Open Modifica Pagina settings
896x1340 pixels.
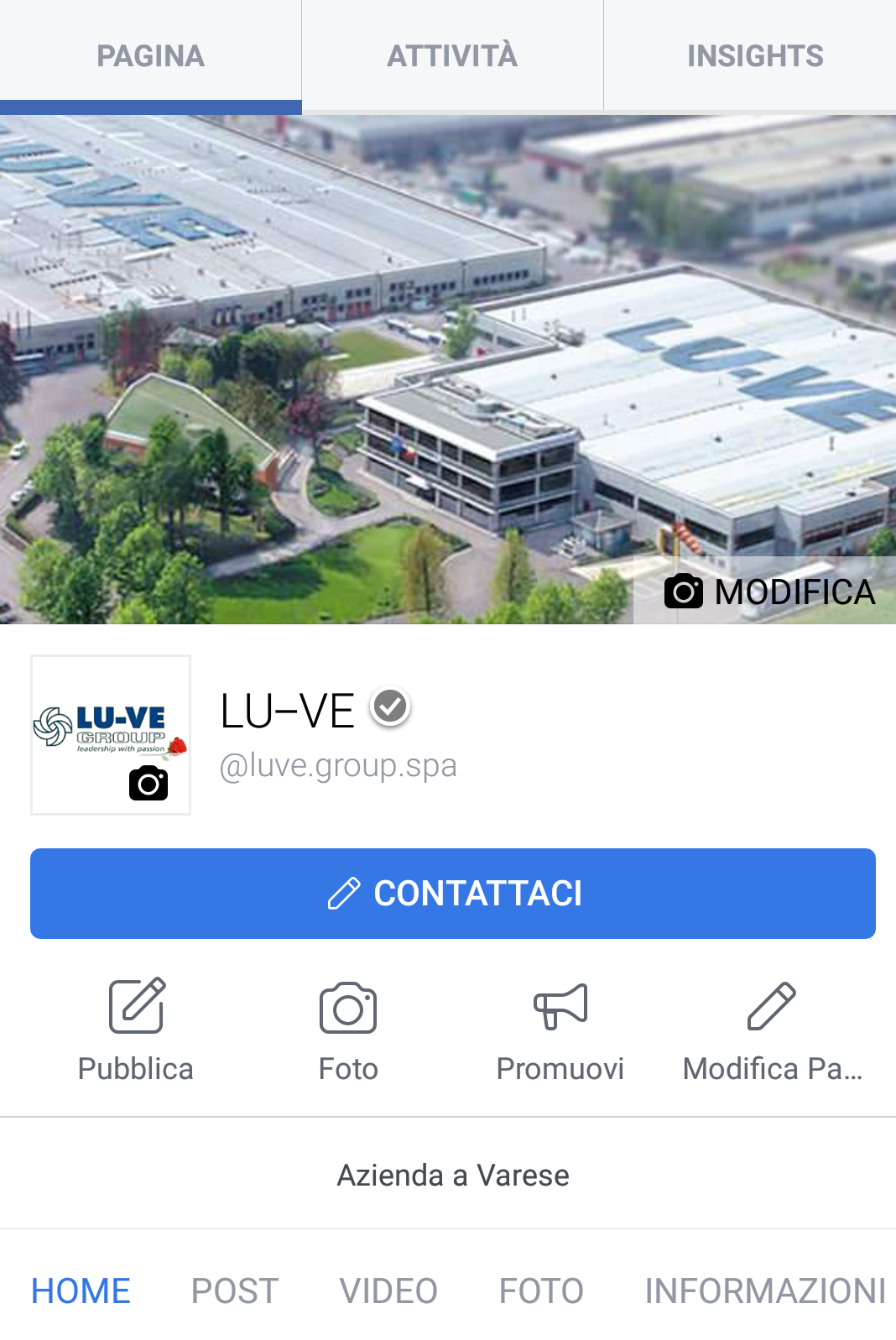772,1029
